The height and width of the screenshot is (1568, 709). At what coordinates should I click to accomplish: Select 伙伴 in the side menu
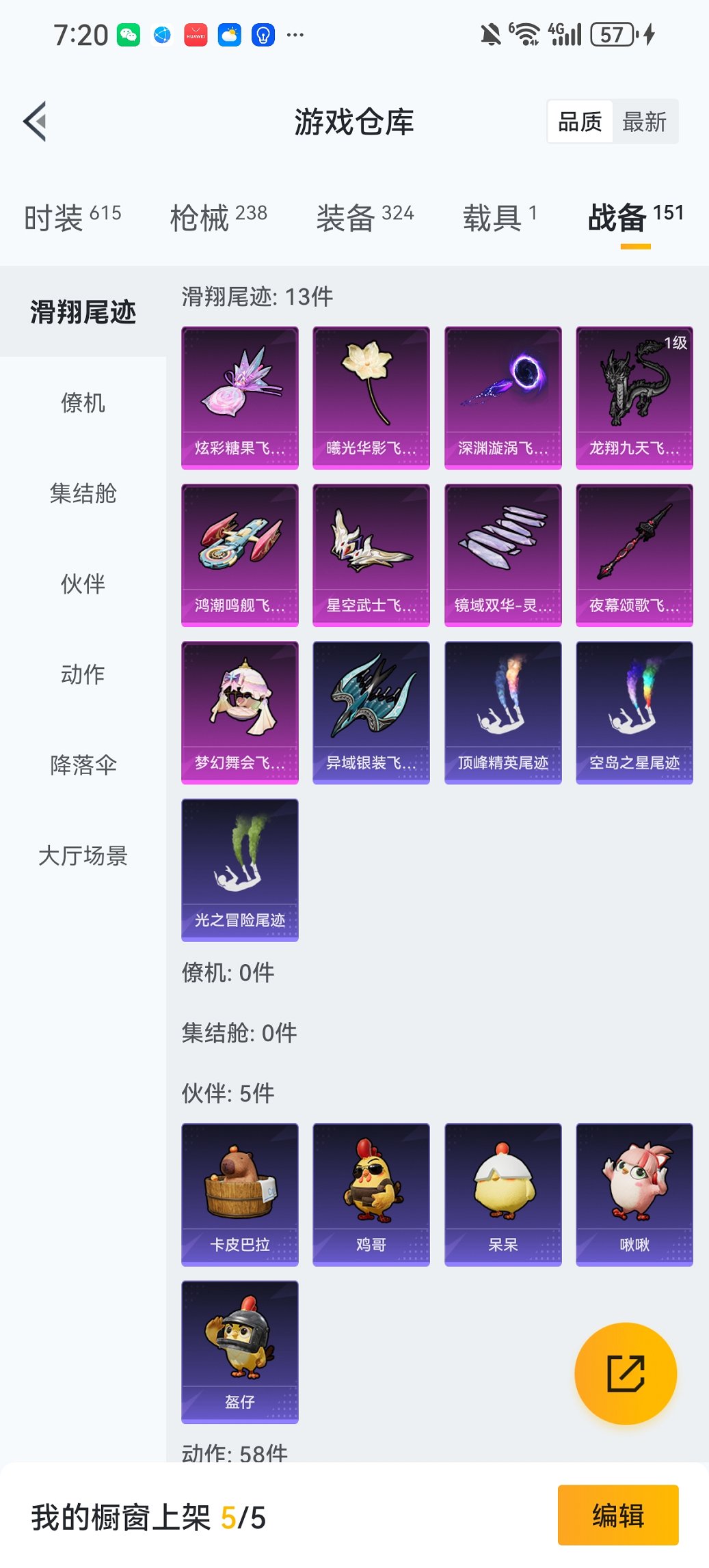point(83,583)
